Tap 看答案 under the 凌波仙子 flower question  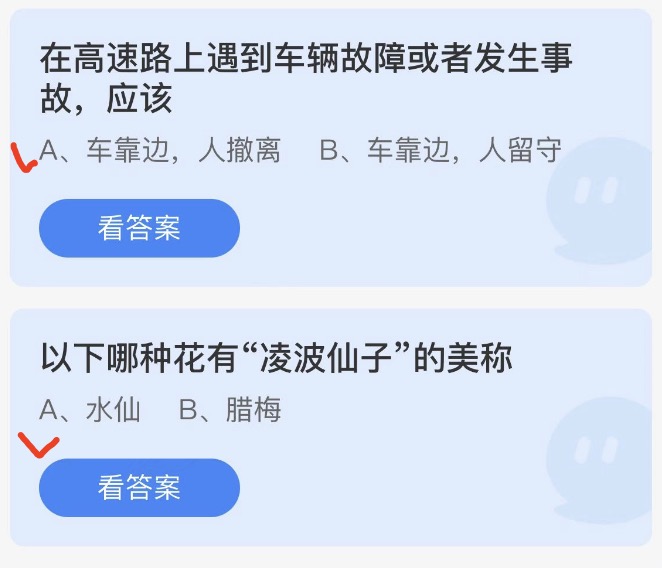[139, 487]
